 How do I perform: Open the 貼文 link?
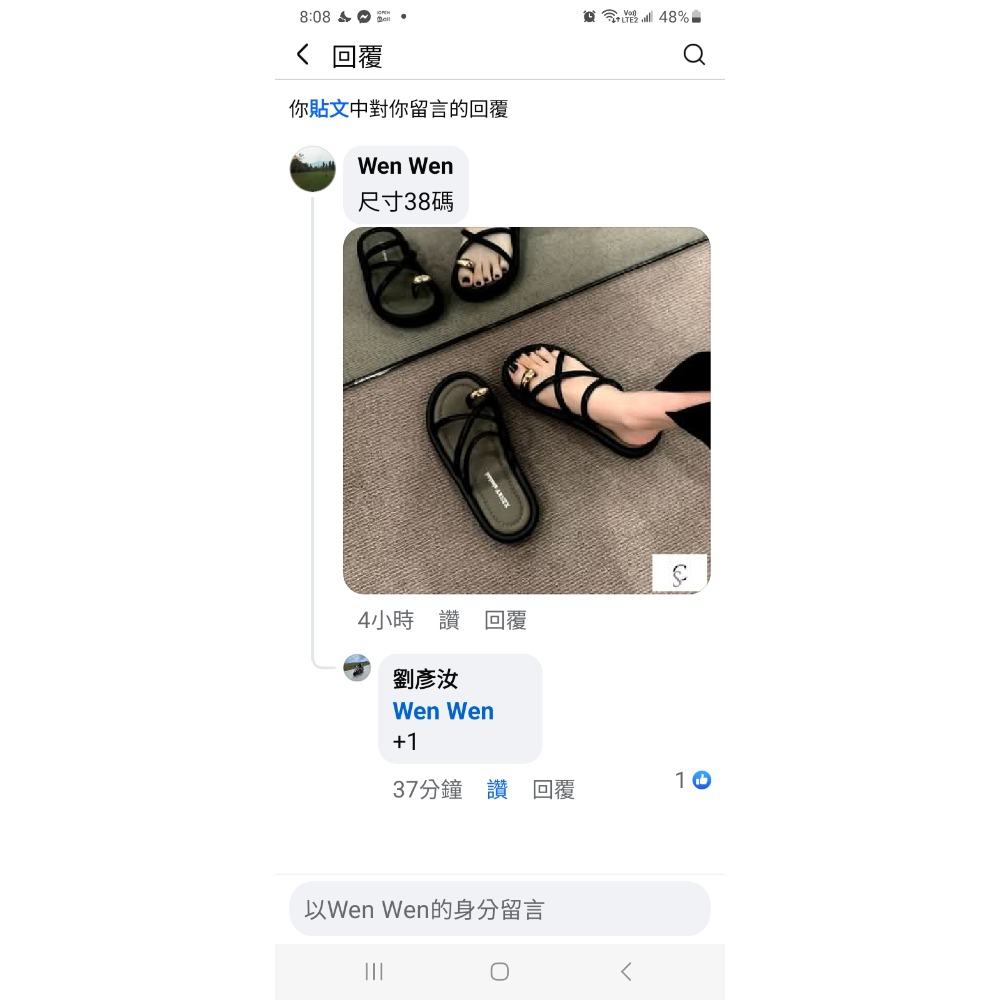pyautogui.click(x=329, y=109)
